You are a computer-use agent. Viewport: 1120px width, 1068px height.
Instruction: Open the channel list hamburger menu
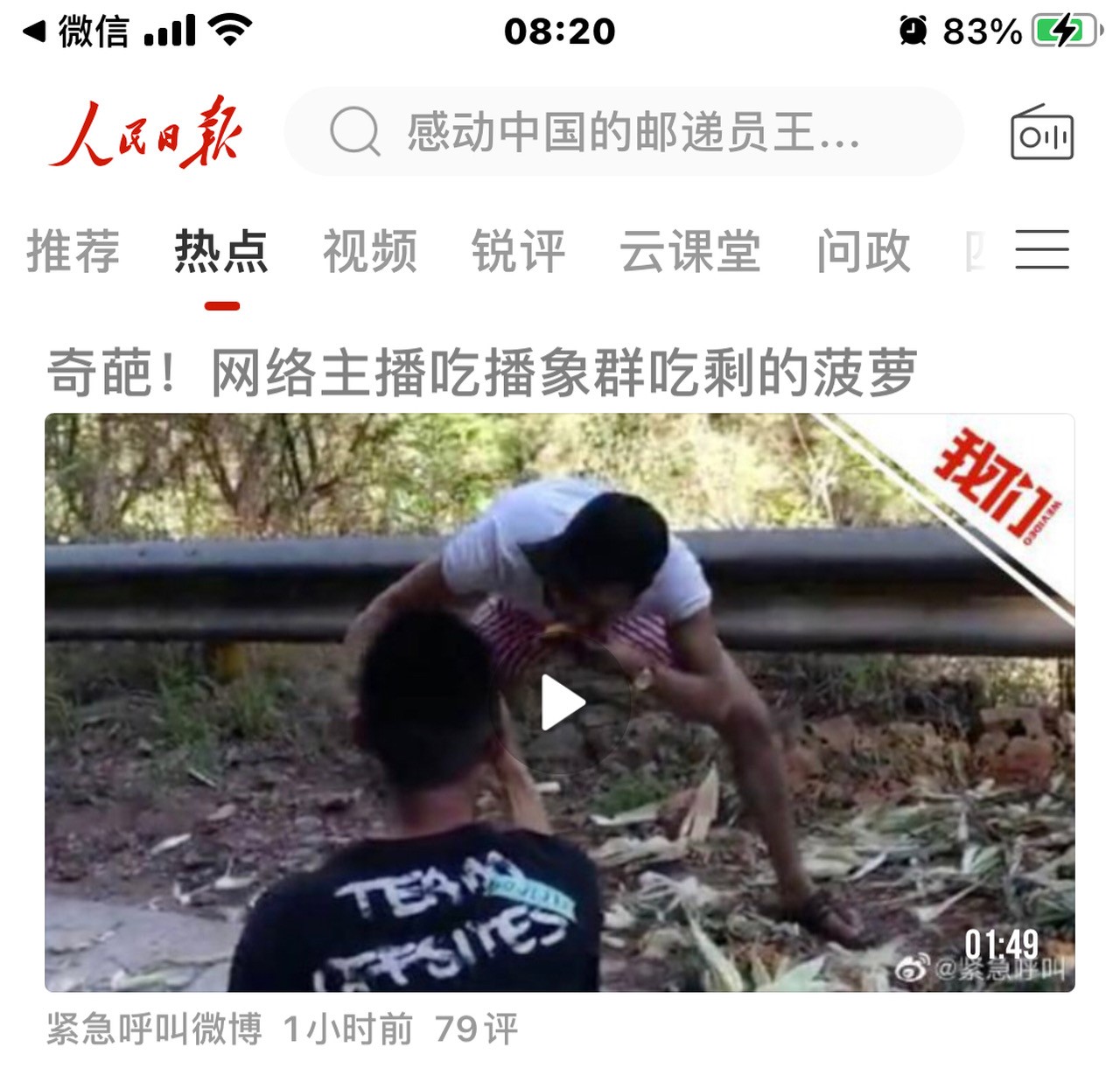1041,250
